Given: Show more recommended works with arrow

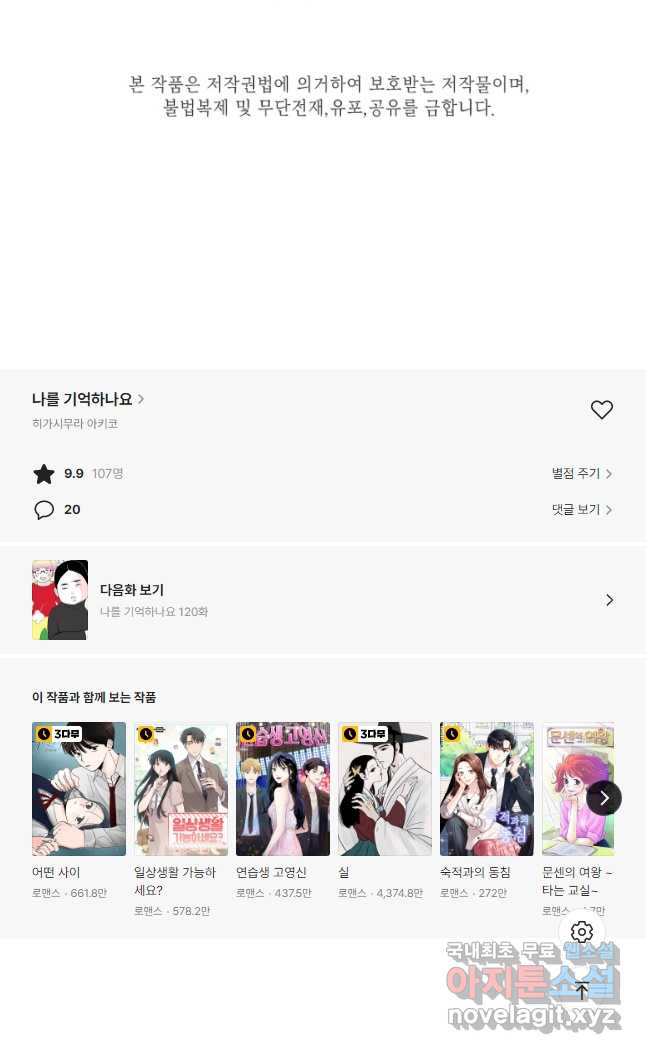Looking at the screenshot, I should click(x=604, y=798).
